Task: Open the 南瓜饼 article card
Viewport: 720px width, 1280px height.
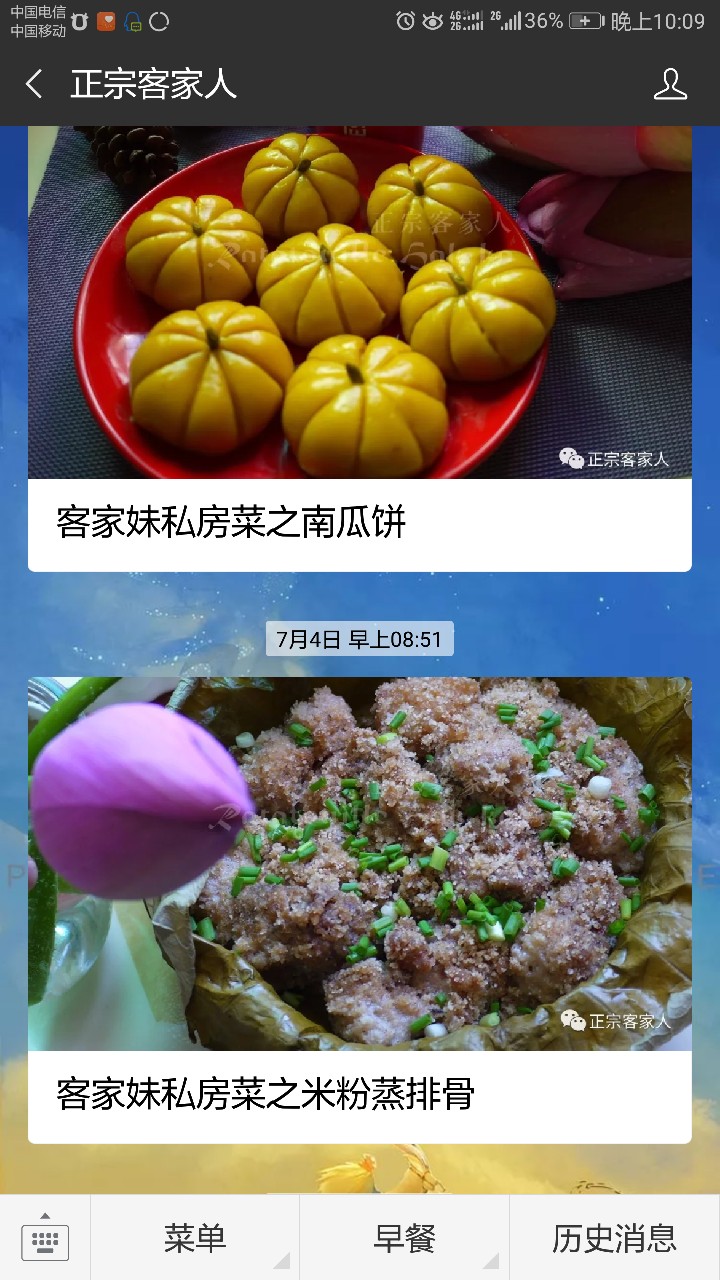Action: [360, 349]
